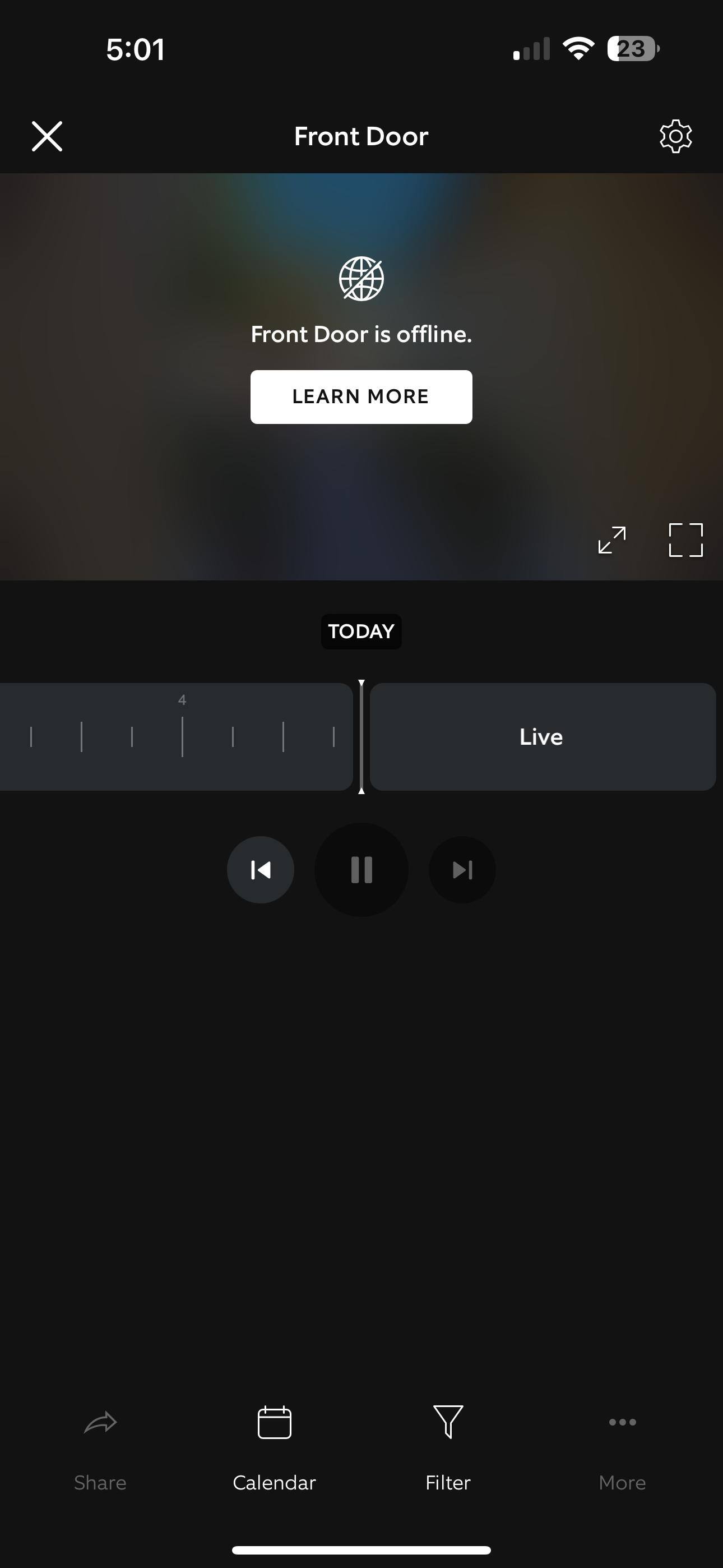
Task: Open the Calendar picker
Action: point(275,1446)
